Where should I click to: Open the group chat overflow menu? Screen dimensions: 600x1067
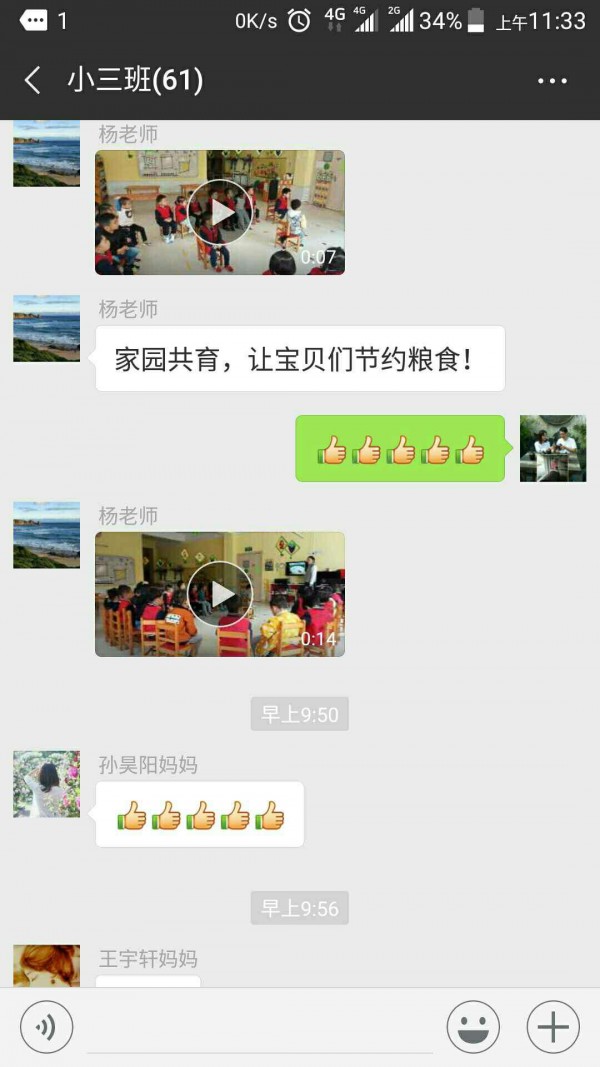click(x=552, y=81)
